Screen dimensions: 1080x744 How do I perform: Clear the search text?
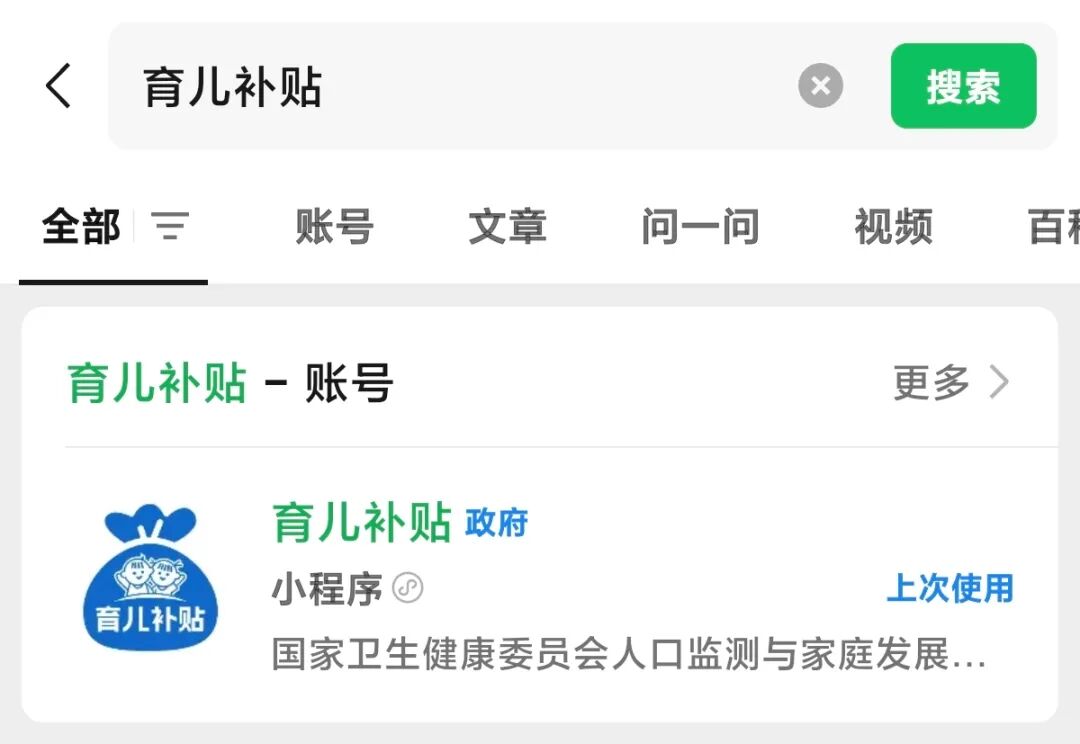820,86
